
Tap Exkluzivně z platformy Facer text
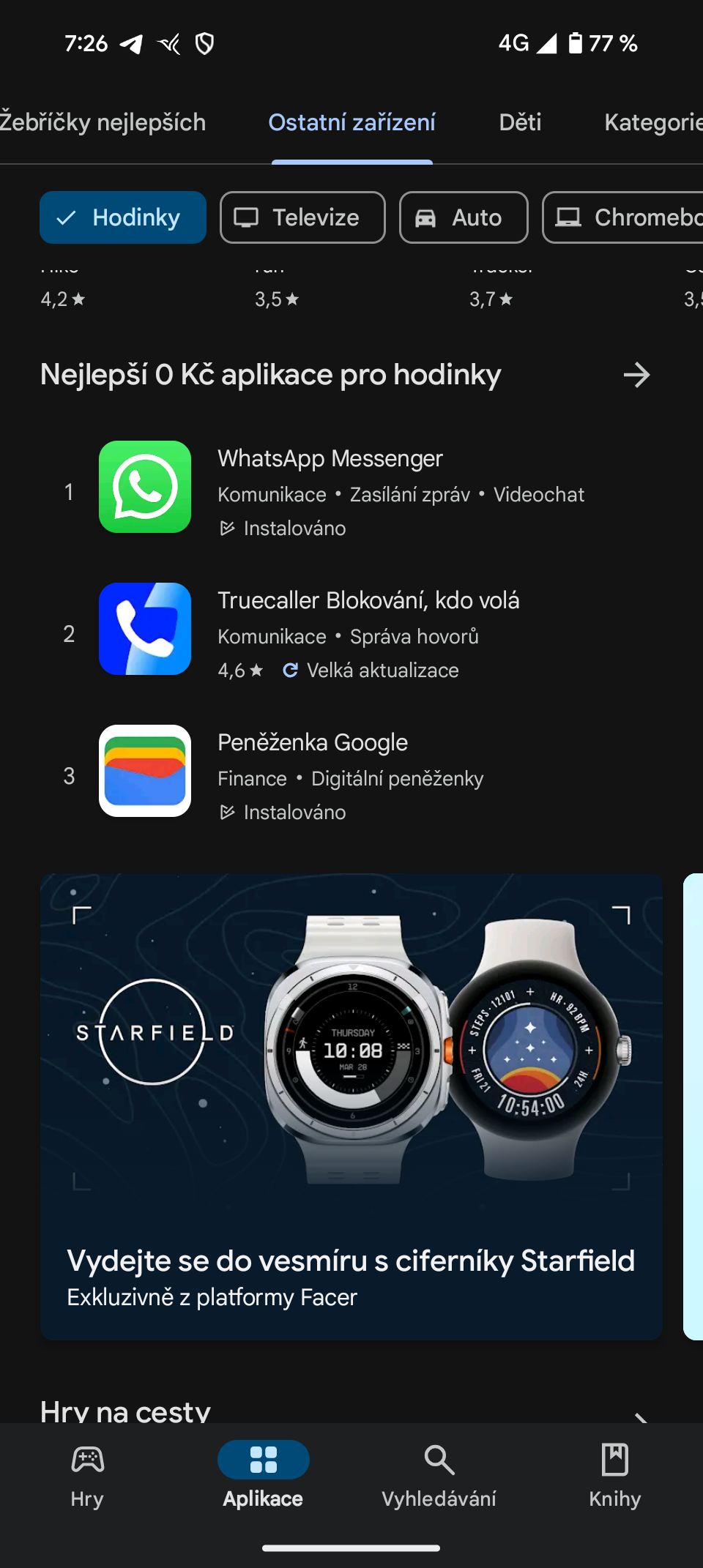tap(211, 1297)
